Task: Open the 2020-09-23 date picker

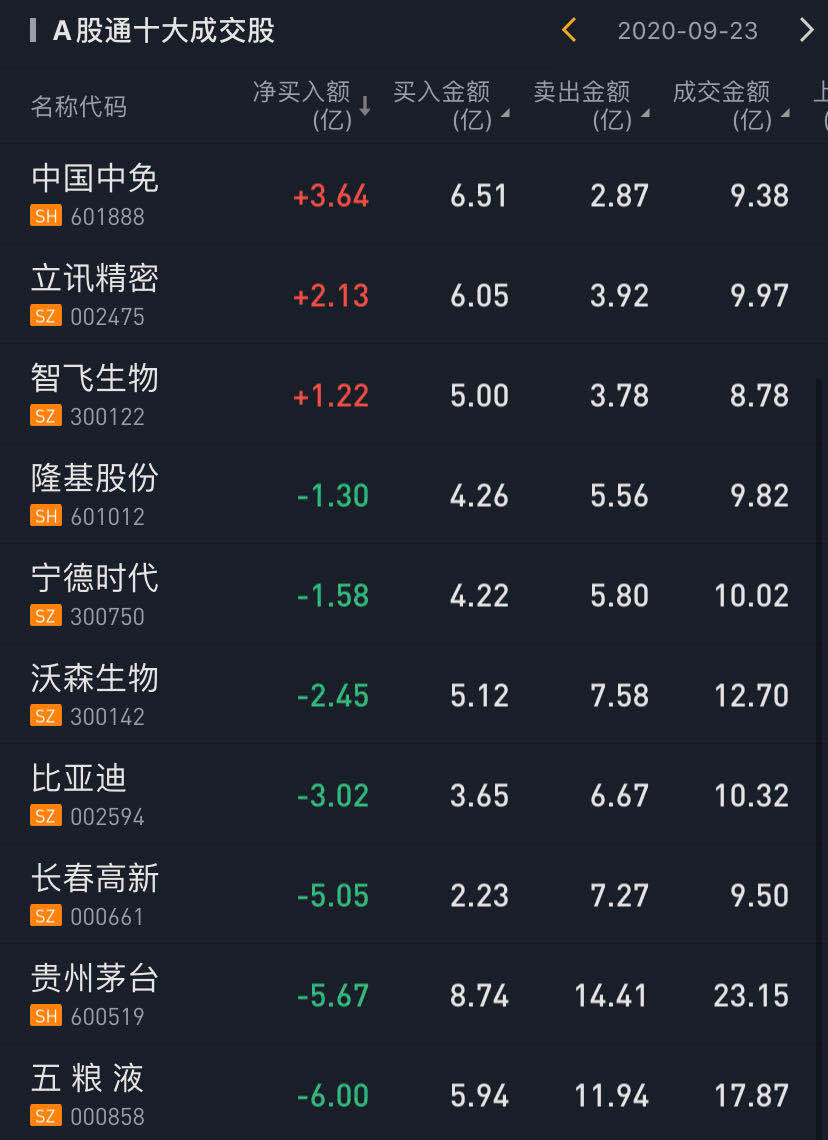Action: click(x=687, y=31)
